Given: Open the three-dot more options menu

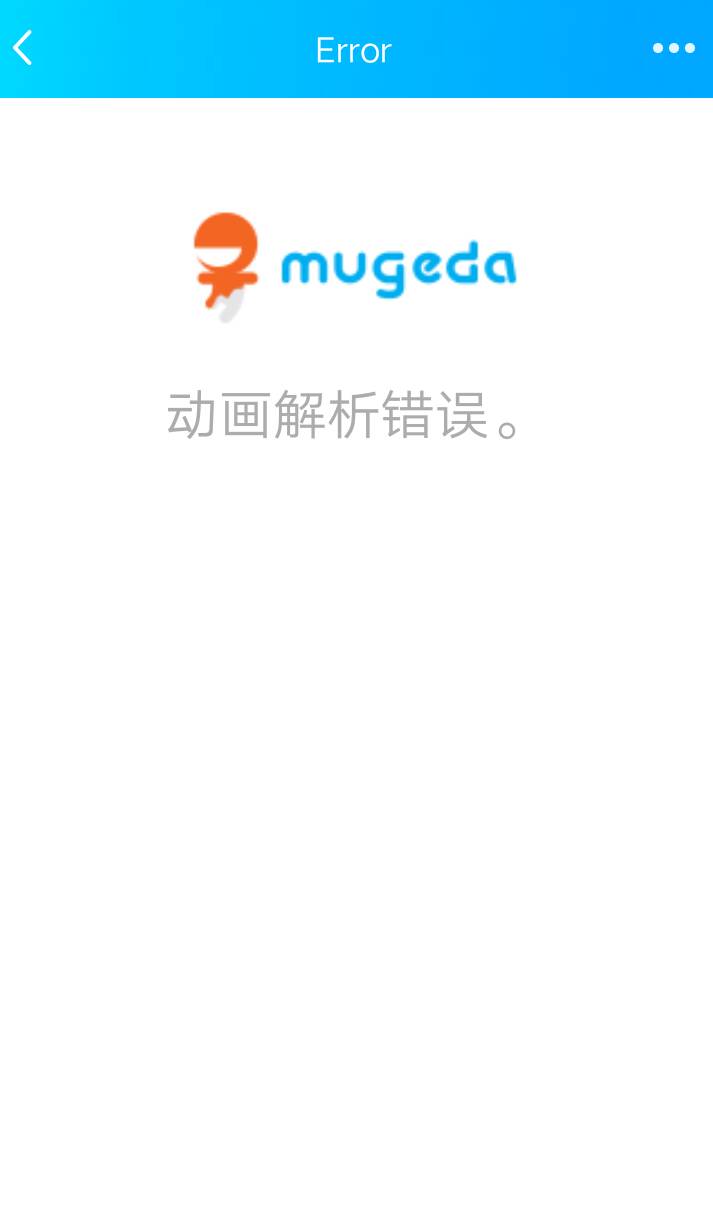Looking at the screenshot, I should click(673, 48).
